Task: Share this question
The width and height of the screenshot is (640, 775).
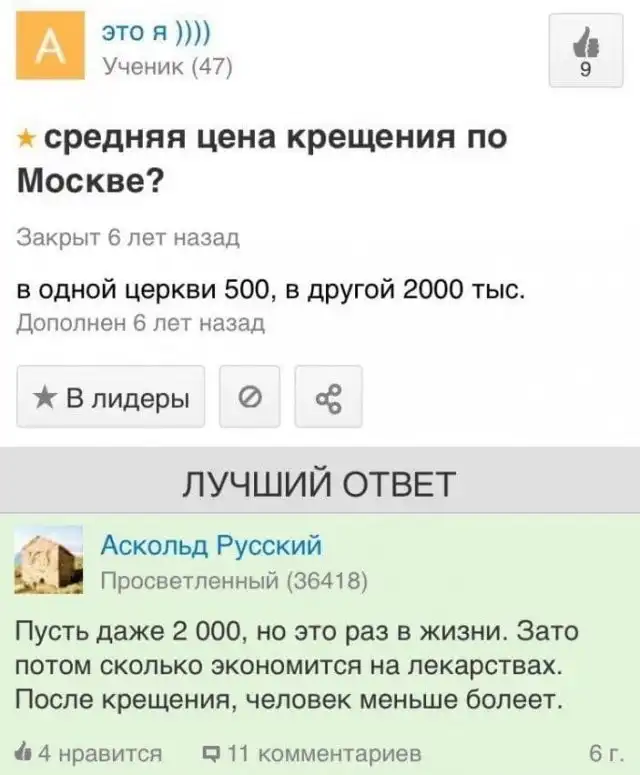Action: coord(328,398)
